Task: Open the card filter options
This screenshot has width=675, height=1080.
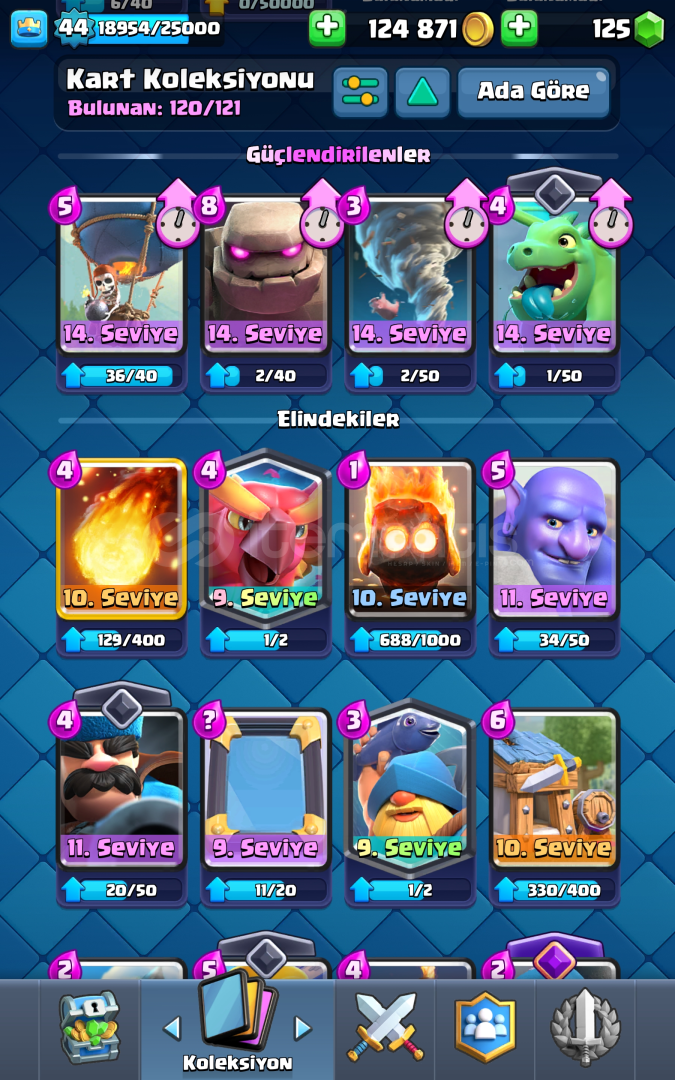Action: (360, 91)
